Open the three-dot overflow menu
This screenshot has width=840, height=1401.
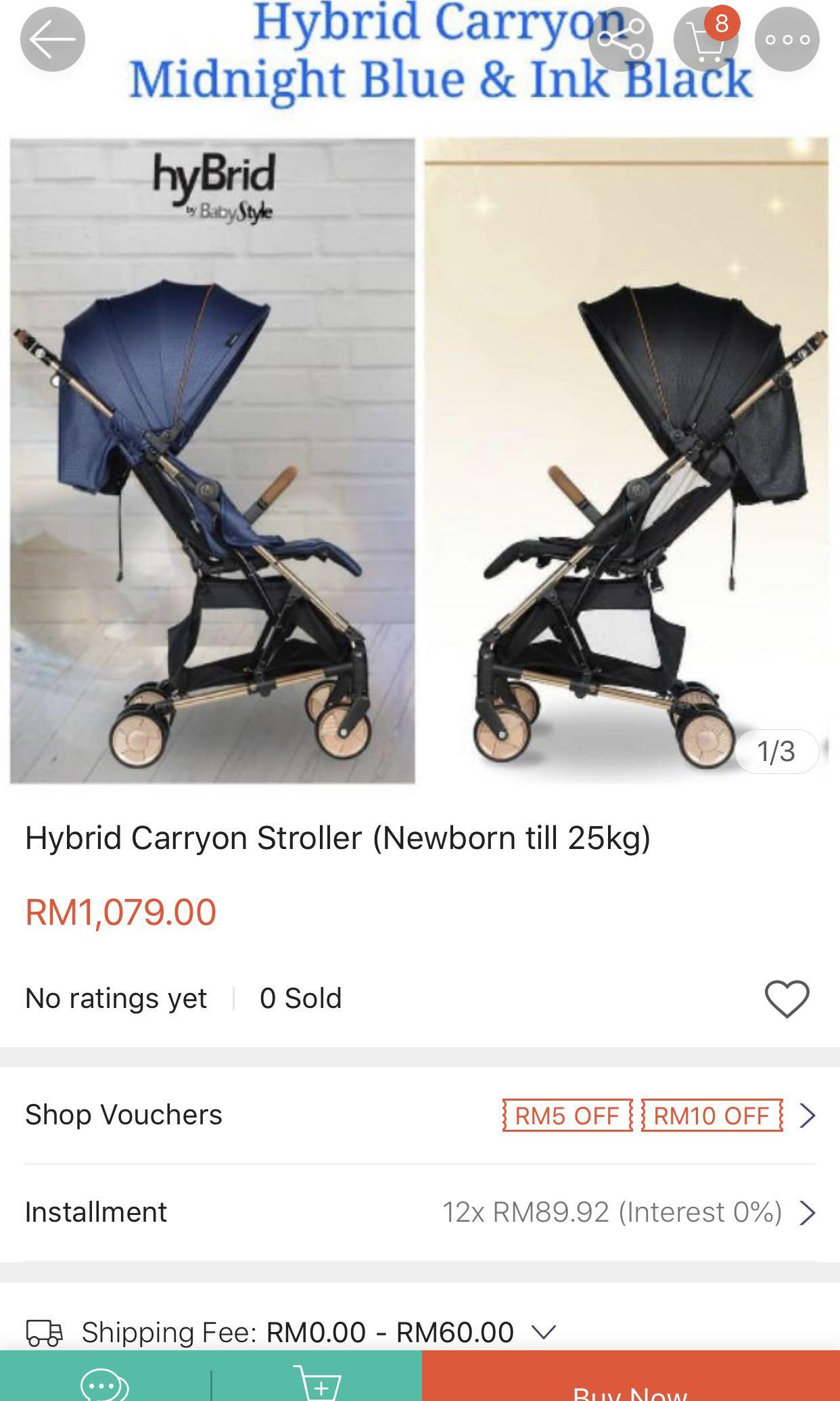pos(787,39)
